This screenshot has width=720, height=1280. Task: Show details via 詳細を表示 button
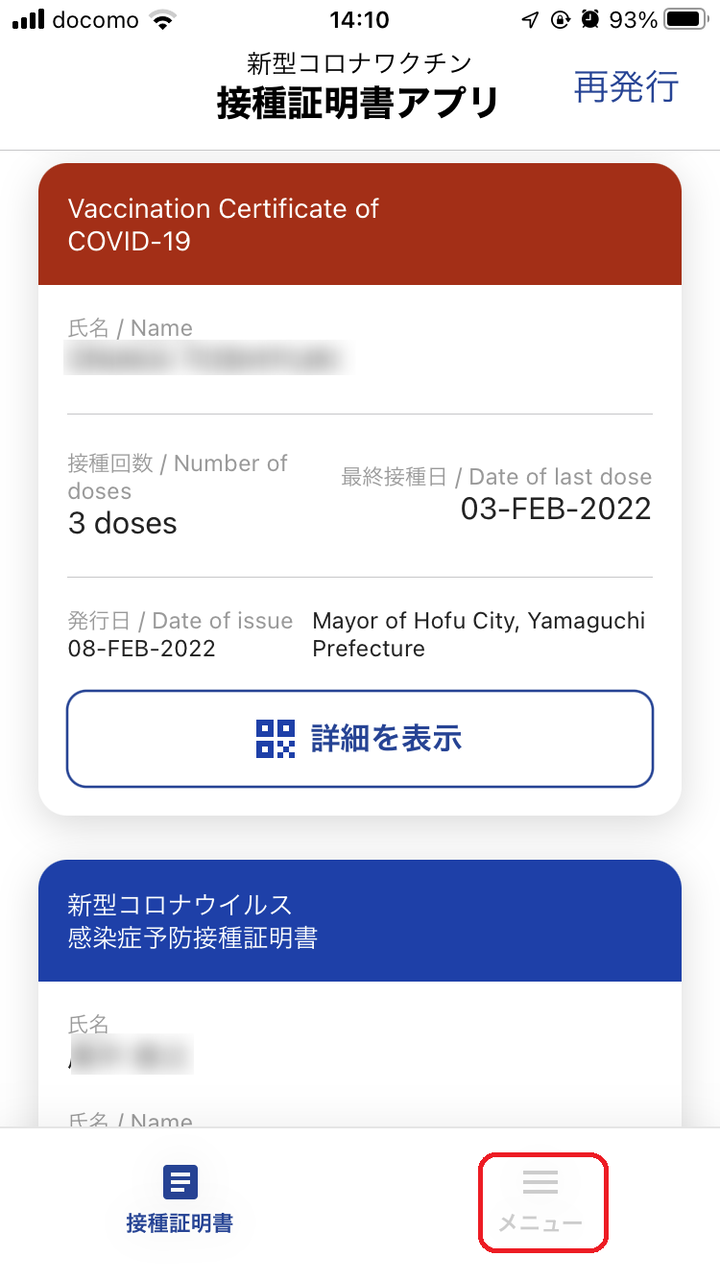pyautogui.click(x=360, y=738)
